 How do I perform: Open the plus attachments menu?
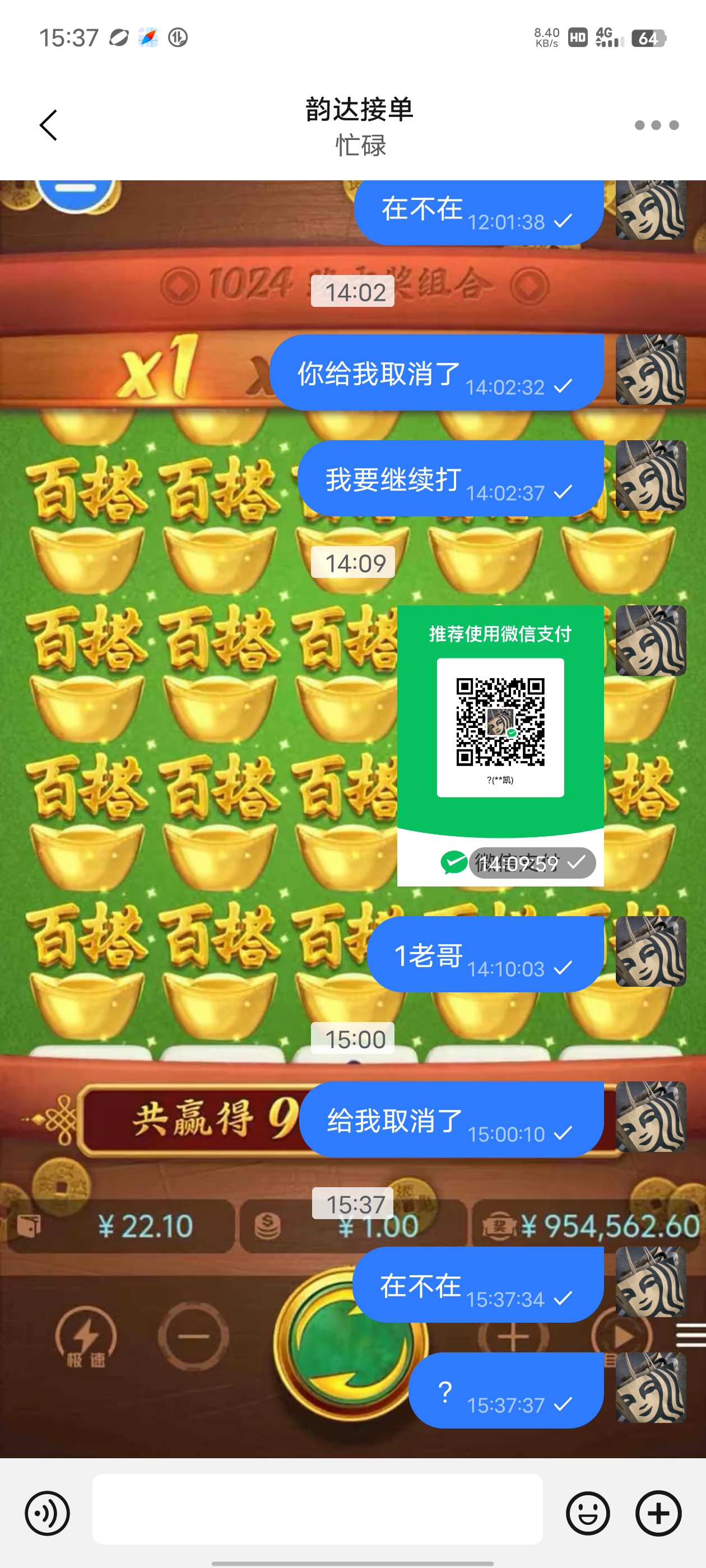pyautogui.click(x=658, y=1513)
